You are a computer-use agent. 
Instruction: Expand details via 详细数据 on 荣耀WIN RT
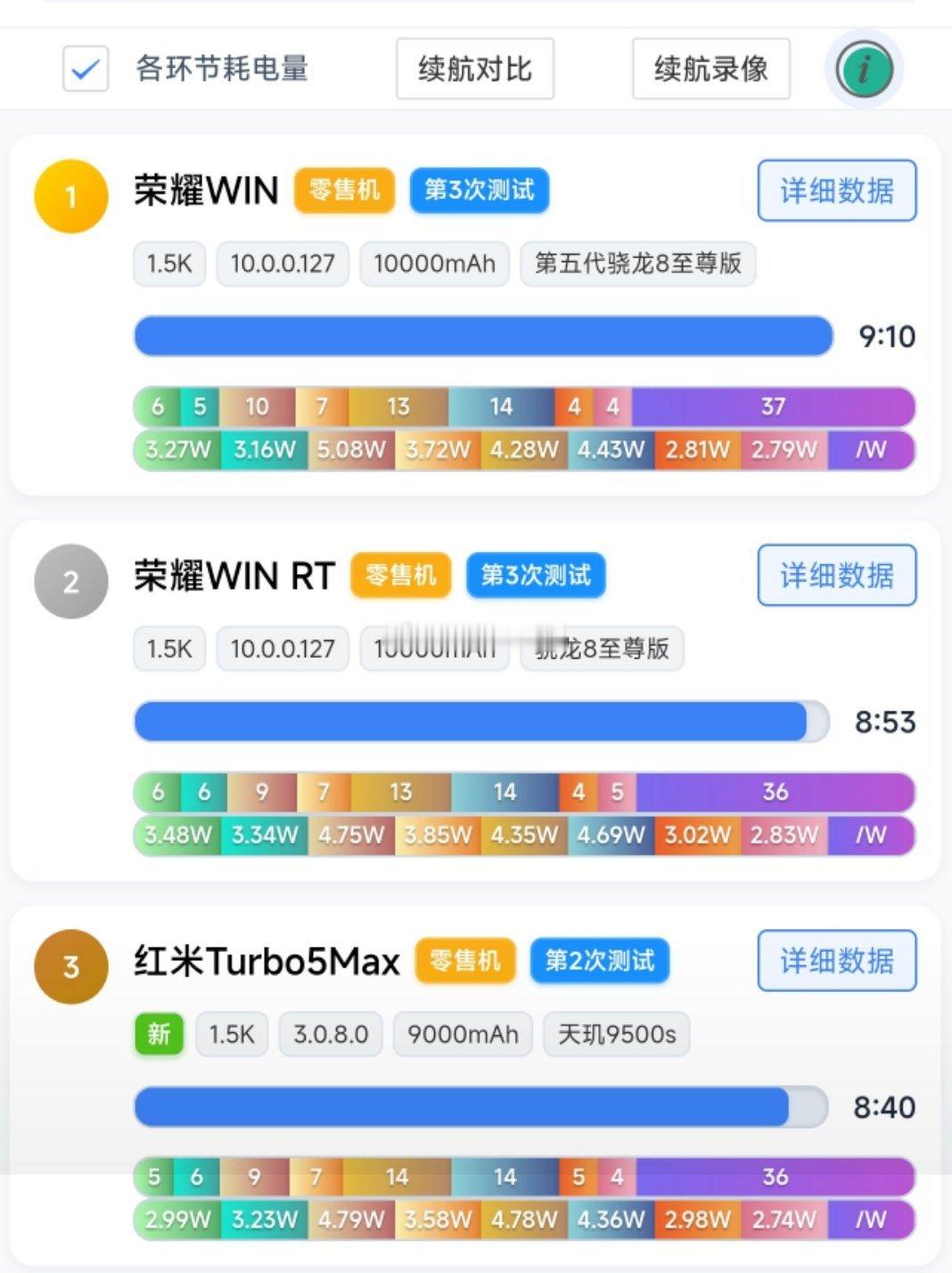[x=836, y=576]
